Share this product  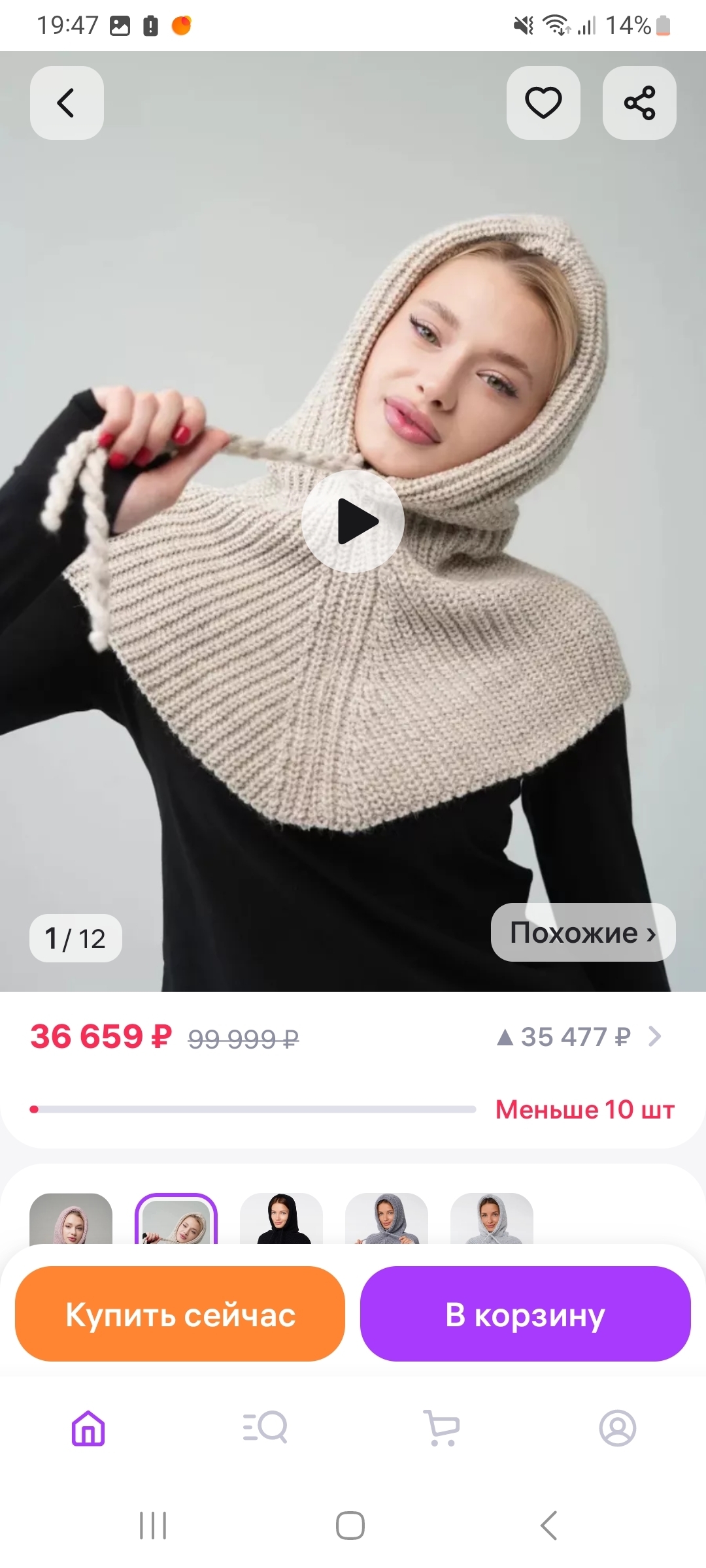pyautogui.click(x=639, y=103)
